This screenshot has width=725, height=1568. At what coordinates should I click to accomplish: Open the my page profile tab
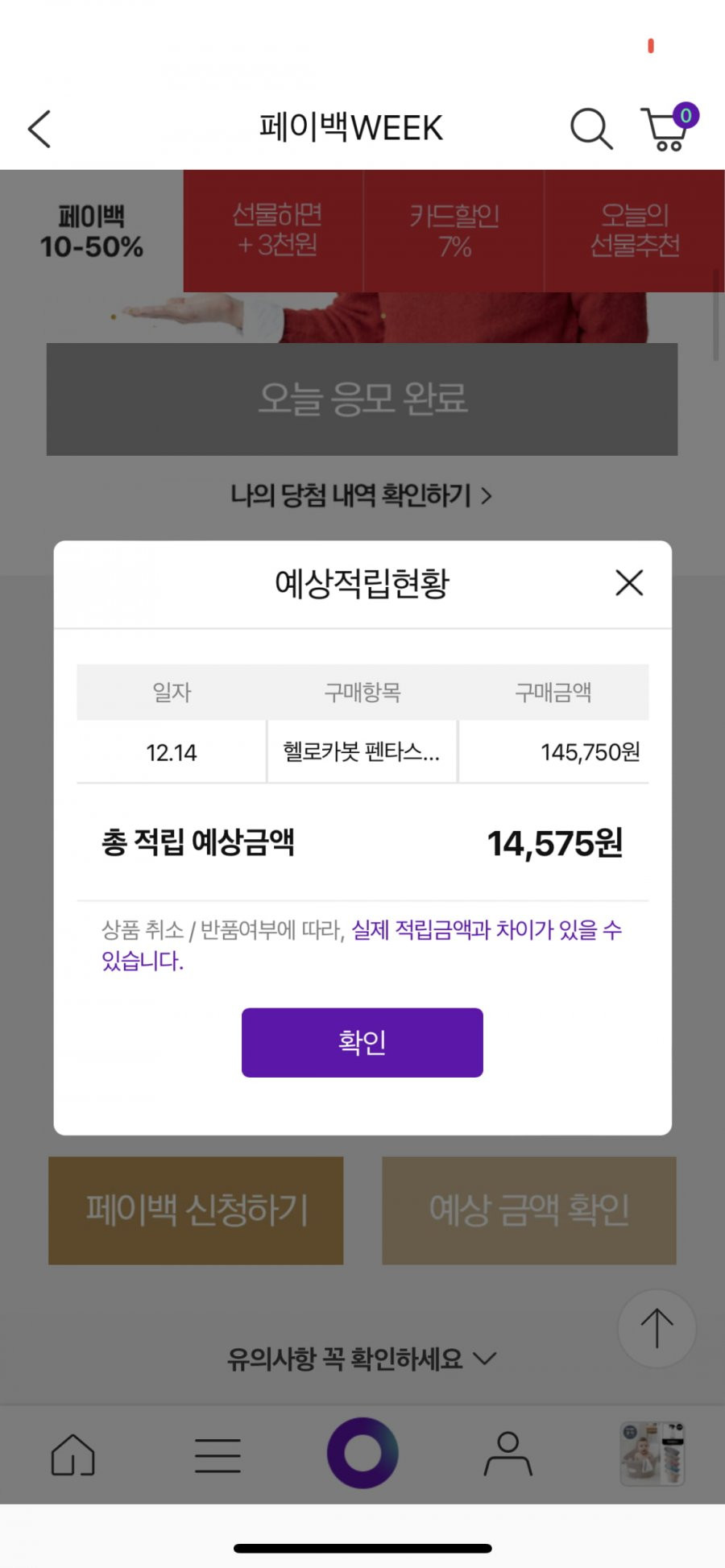pyautogui.click(x=507, y=1454)
